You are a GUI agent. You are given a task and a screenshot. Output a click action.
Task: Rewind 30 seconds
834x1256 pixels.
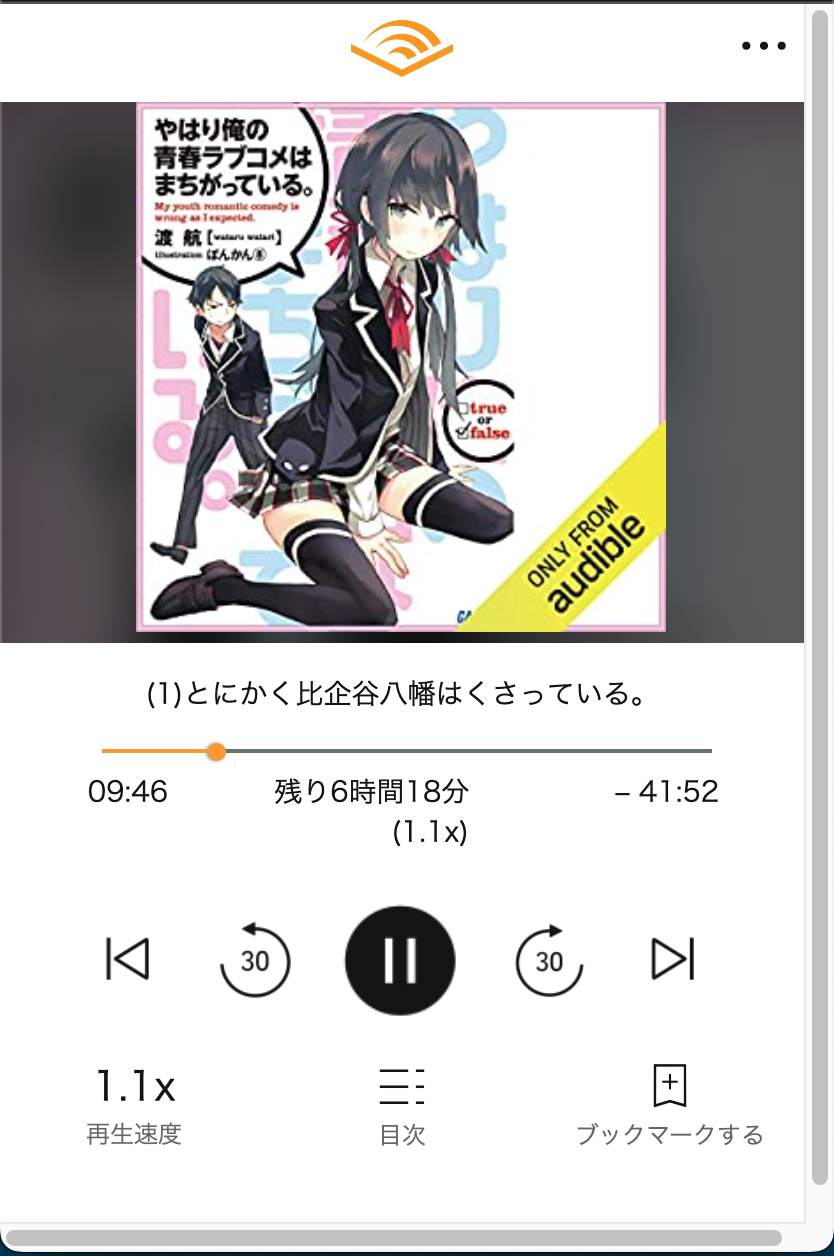pos(254,960)
